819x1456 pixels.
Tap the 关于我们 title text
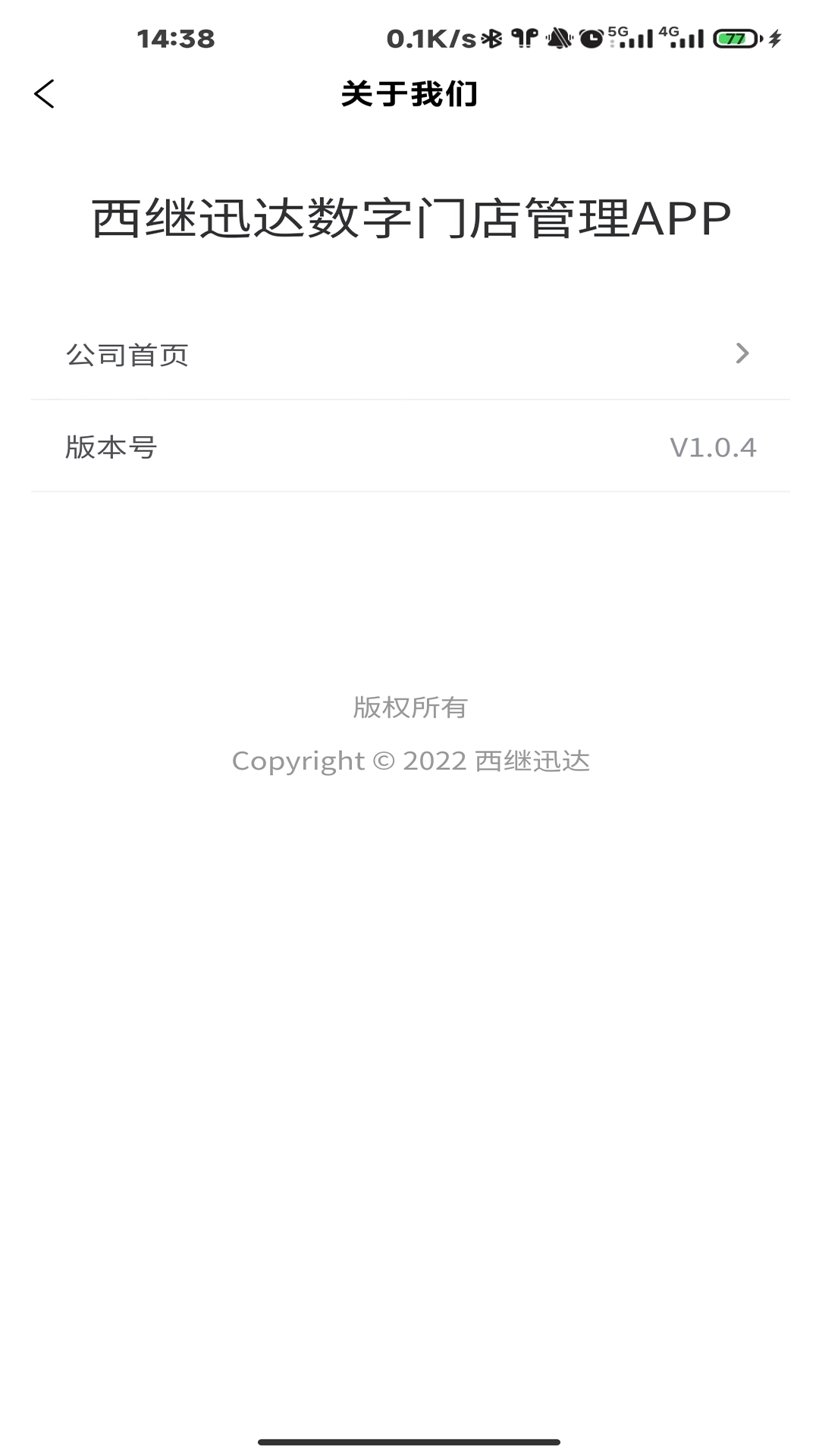(409, 94)
